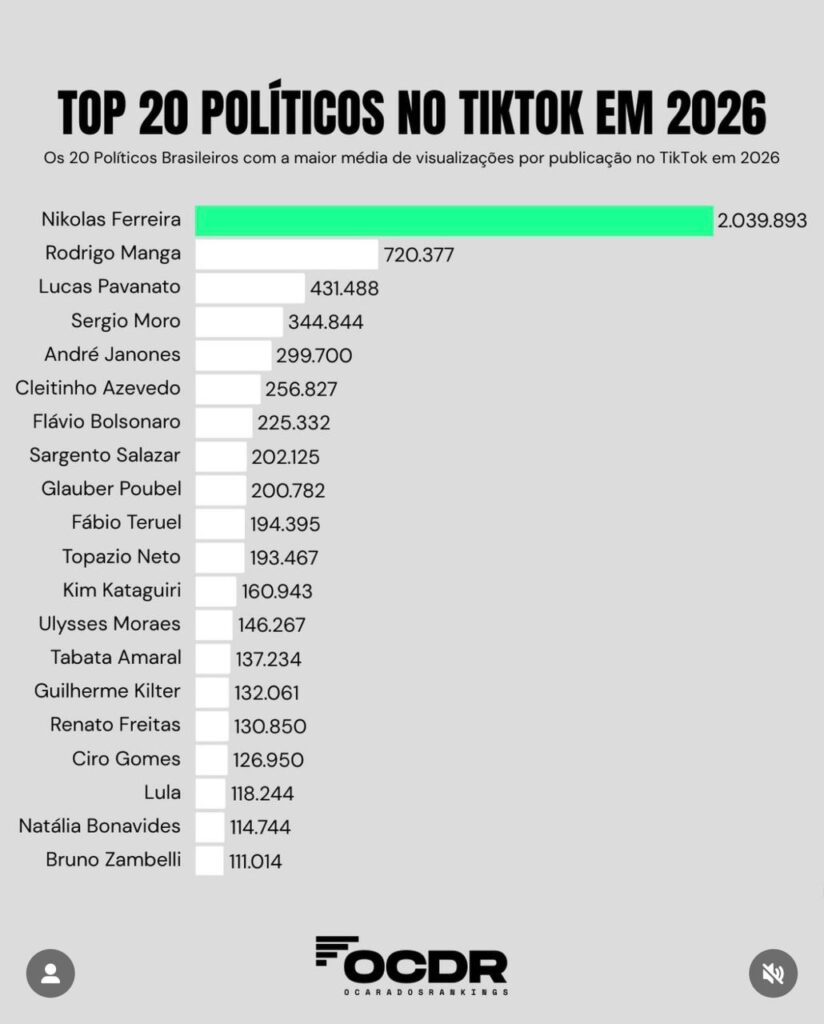Show the accounts tagged in this post
The width and height of the screenshot is (824, 1024).
coord(51,973)
